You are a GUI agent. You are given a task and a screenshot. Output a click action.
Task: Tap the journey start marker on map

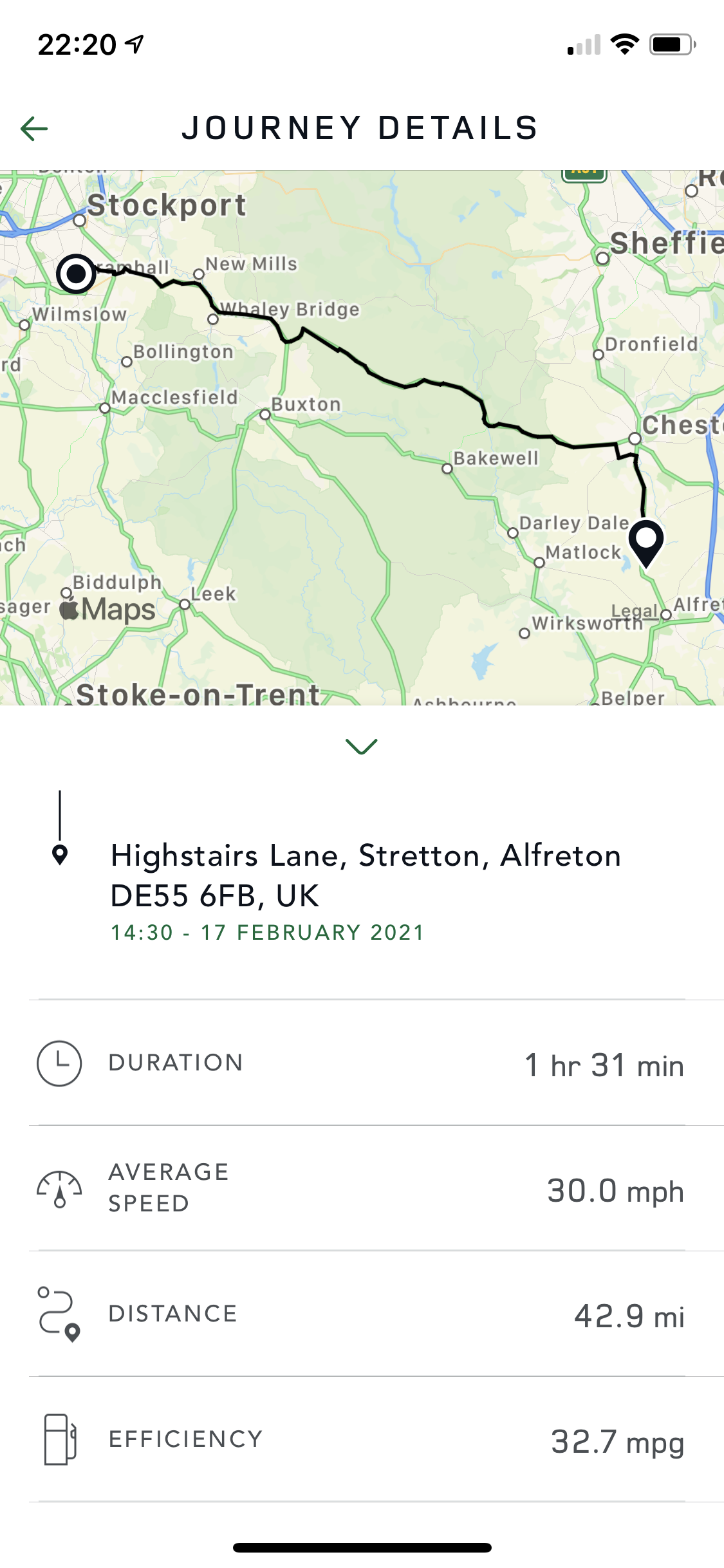tap(76, 274)
